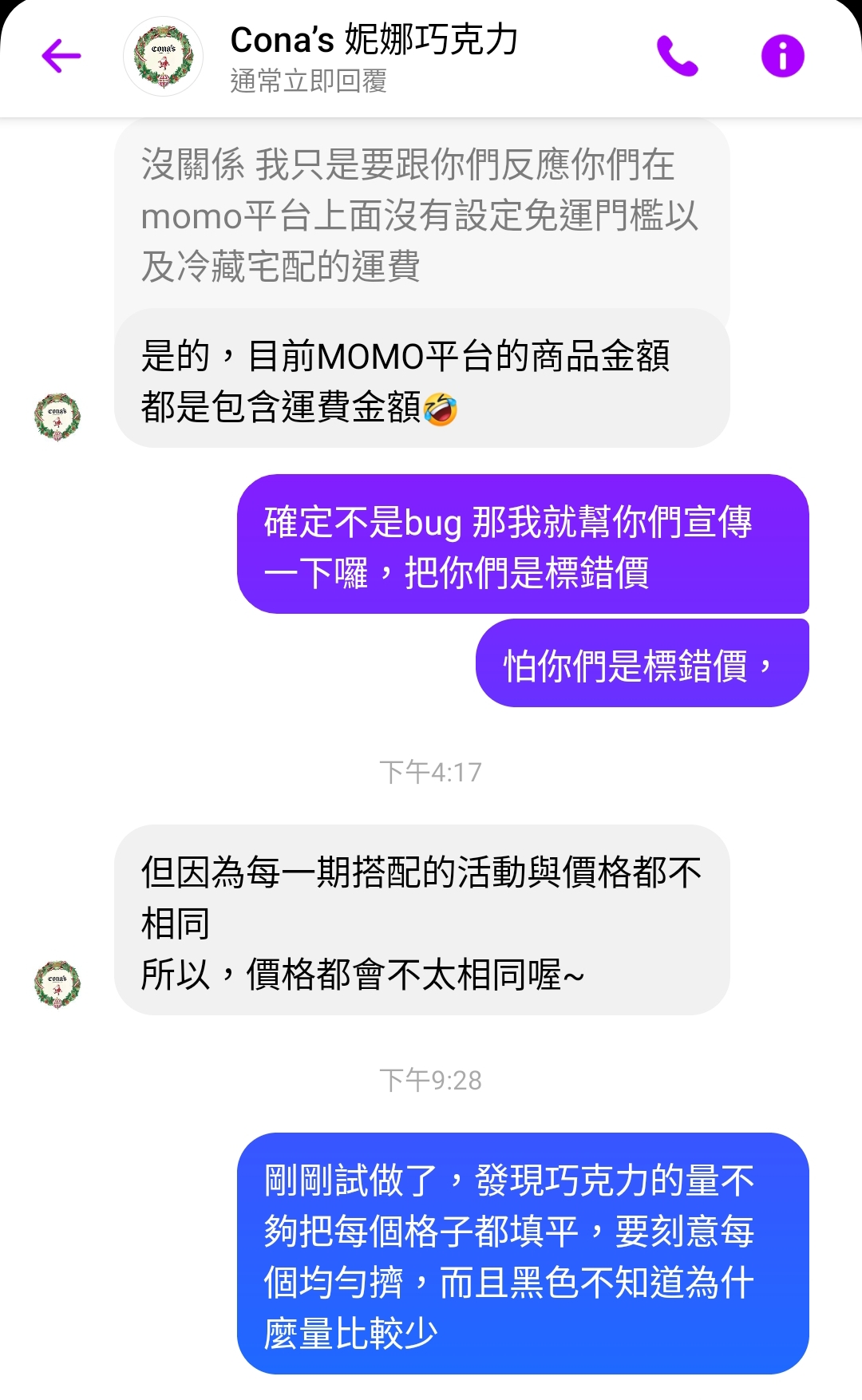Viewport: 862px width, 1400px height.
Task: Go back using the purple arrow
Action: pyautogui.click(x=61, y=56)
